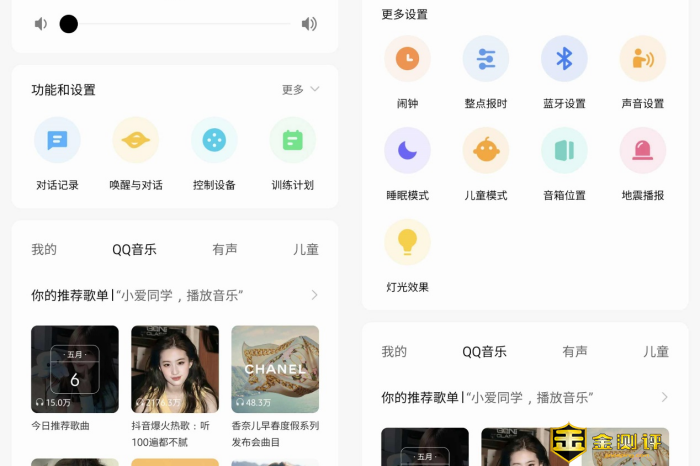Open 地震播报 setting
This screenshot has width=700, height=466.
(642, 151)
